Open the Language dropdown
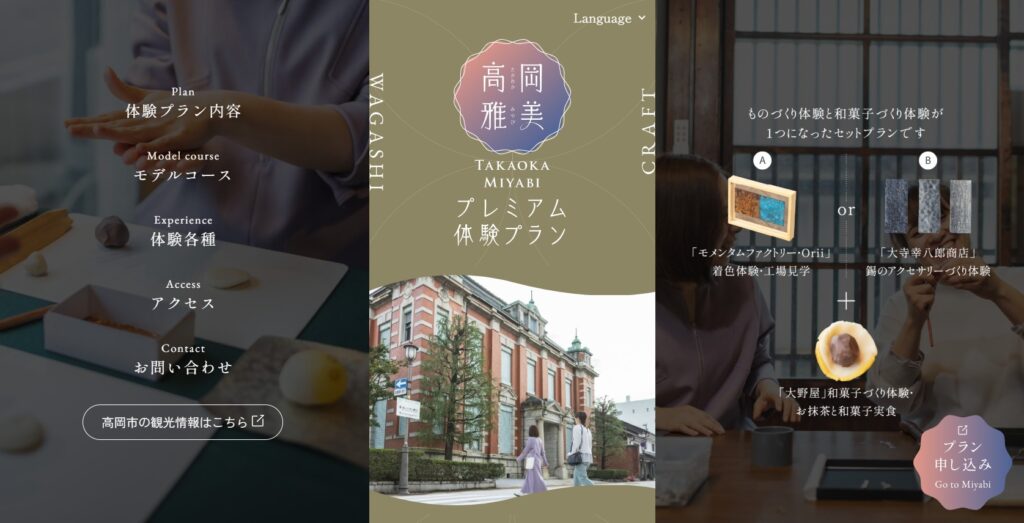Viewport: 1024px width, 523px height. click(609, 18)
